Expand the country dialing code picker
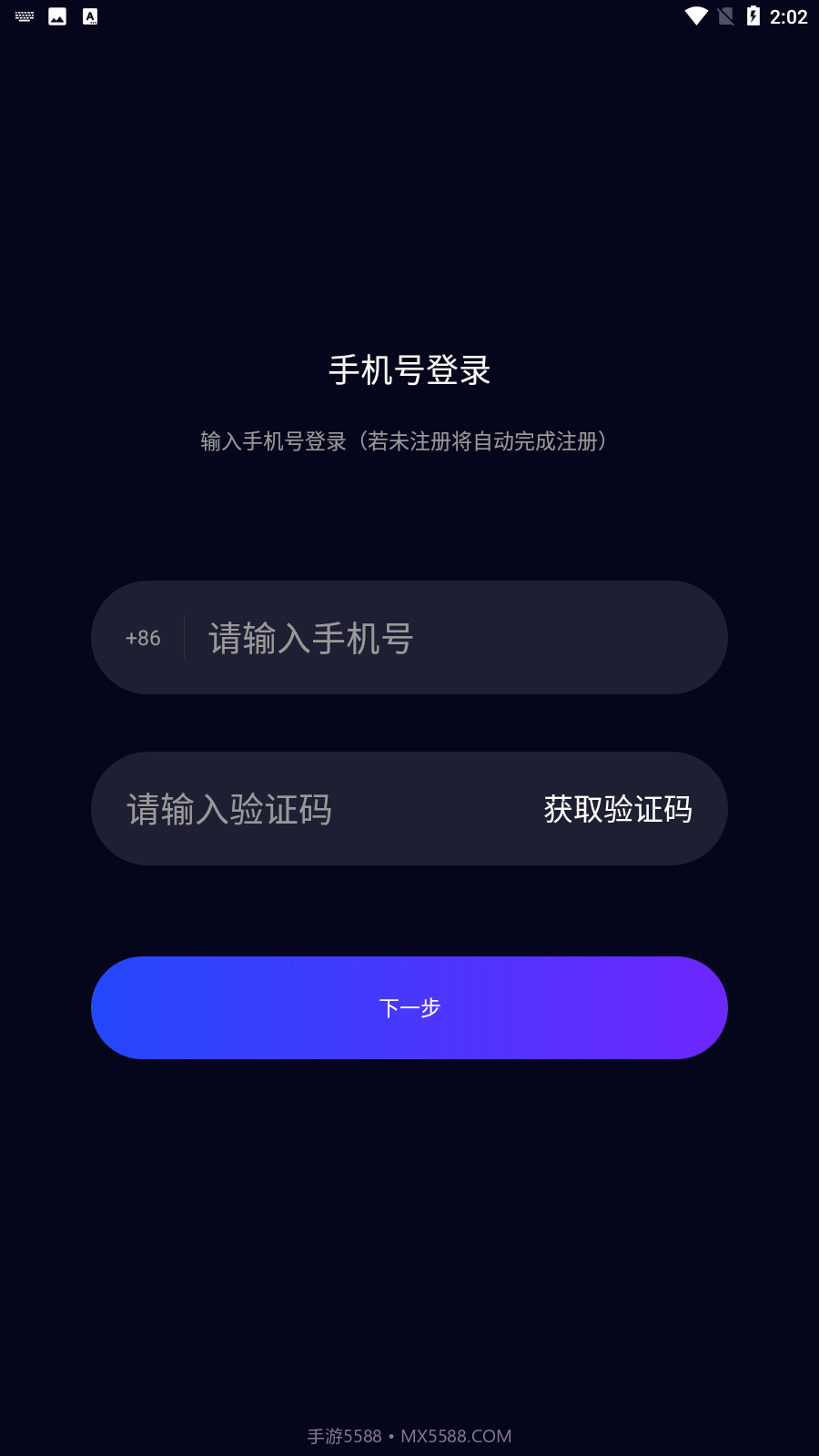The width and height of the screenshot is (819, 1456). click(x=142, y=638)
